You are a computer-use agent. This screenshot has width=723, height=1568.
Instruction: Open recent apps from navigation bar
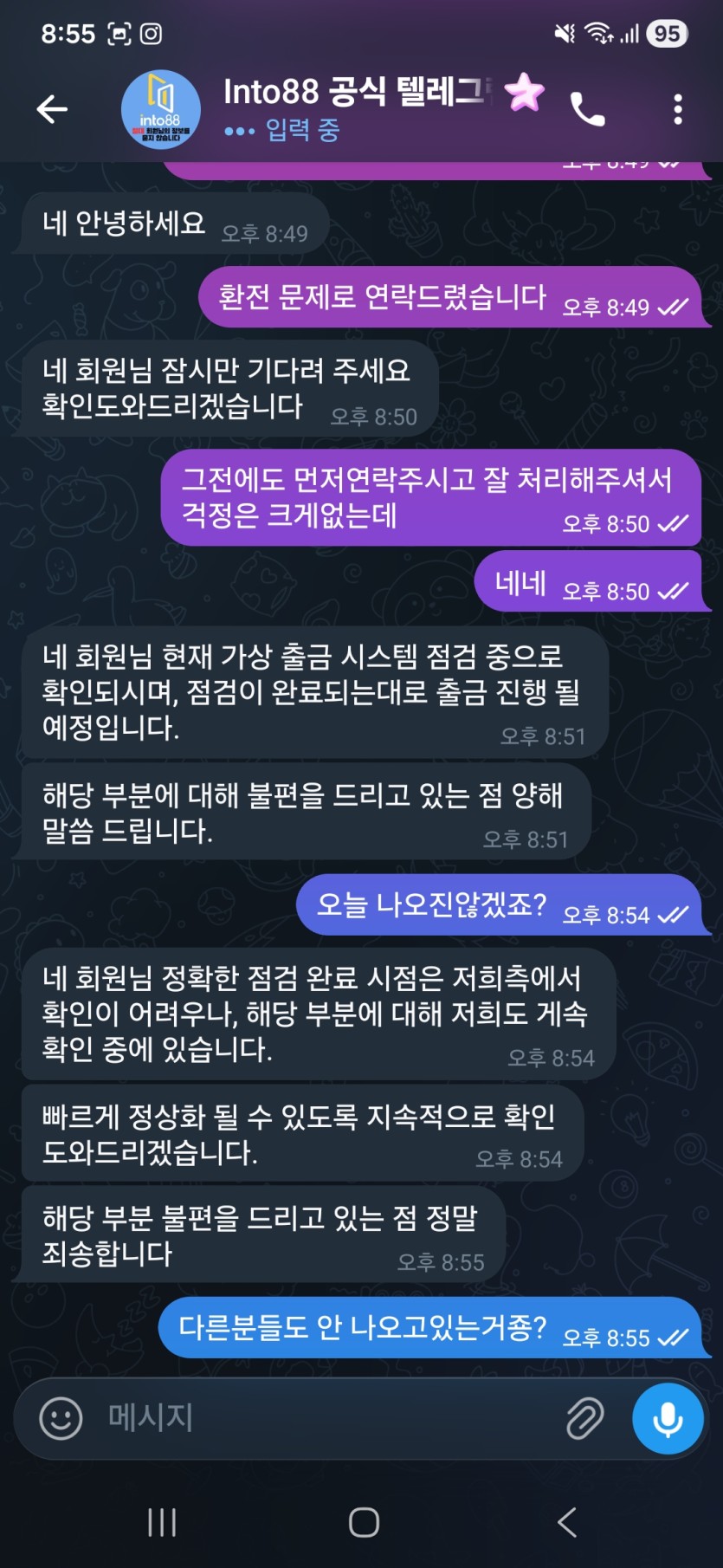[x=162, y=1522]
